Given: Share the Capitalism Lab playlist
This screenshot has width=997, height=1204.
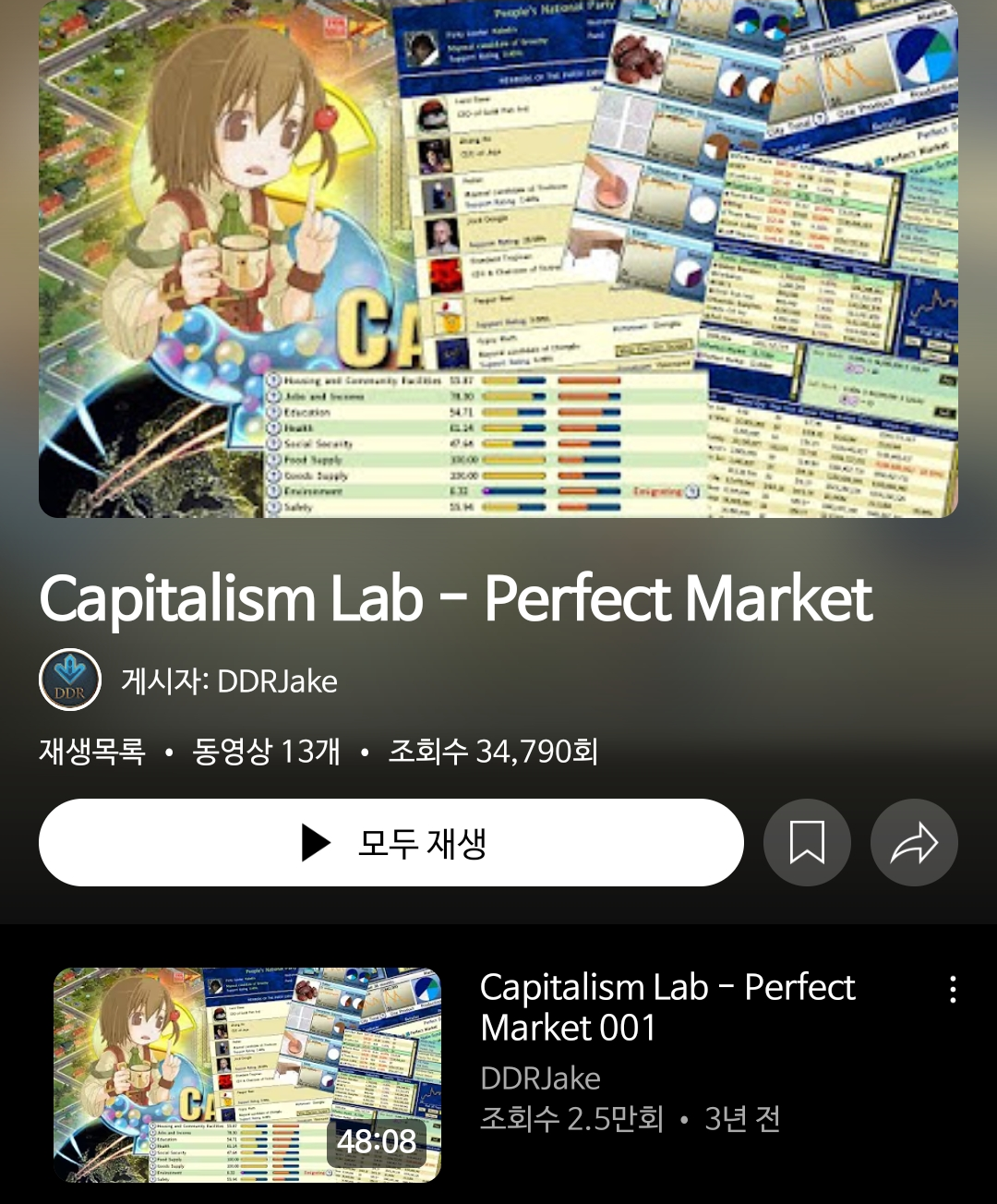Looking at the screenshot, I should click(x=914, y=842).
